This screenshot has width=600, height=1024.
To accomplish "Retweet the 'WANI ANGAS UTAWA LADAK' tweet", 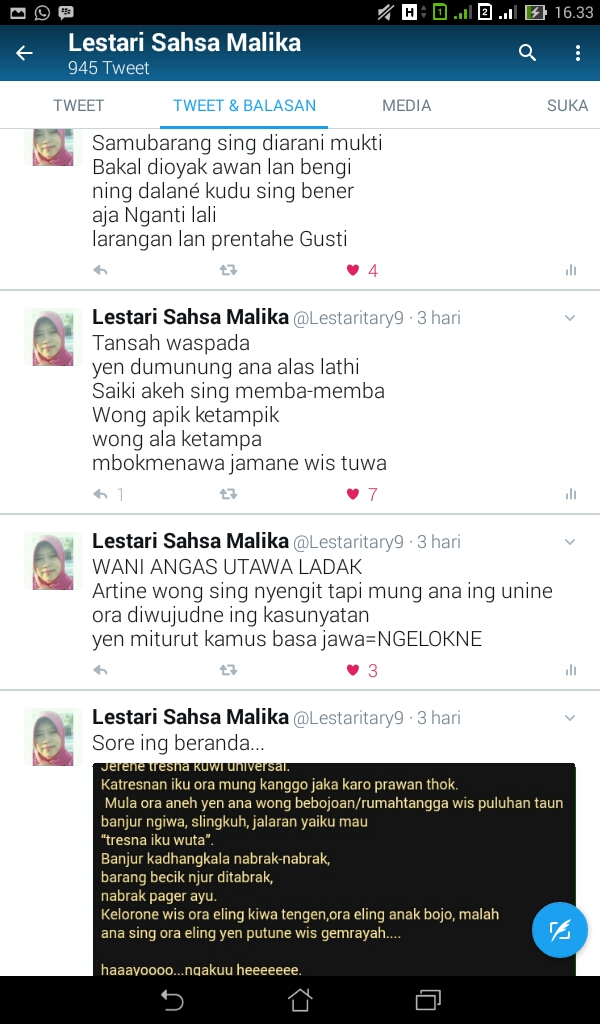I will (x=228, y=670).
